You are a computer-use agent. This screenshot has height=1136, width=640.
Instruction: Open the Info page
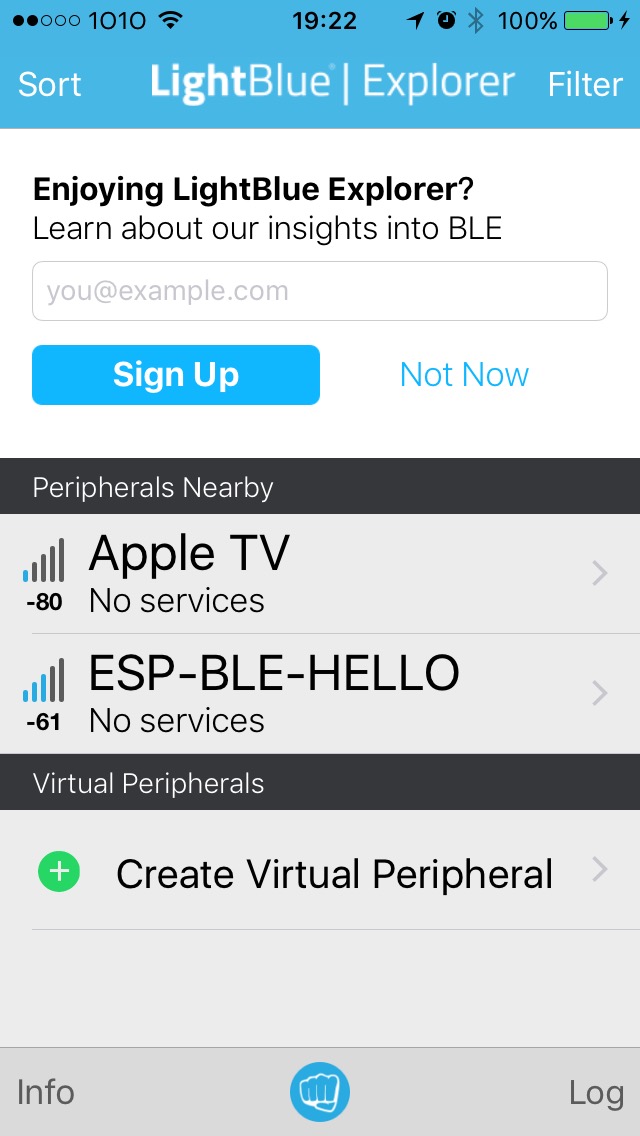[46, 1092]
